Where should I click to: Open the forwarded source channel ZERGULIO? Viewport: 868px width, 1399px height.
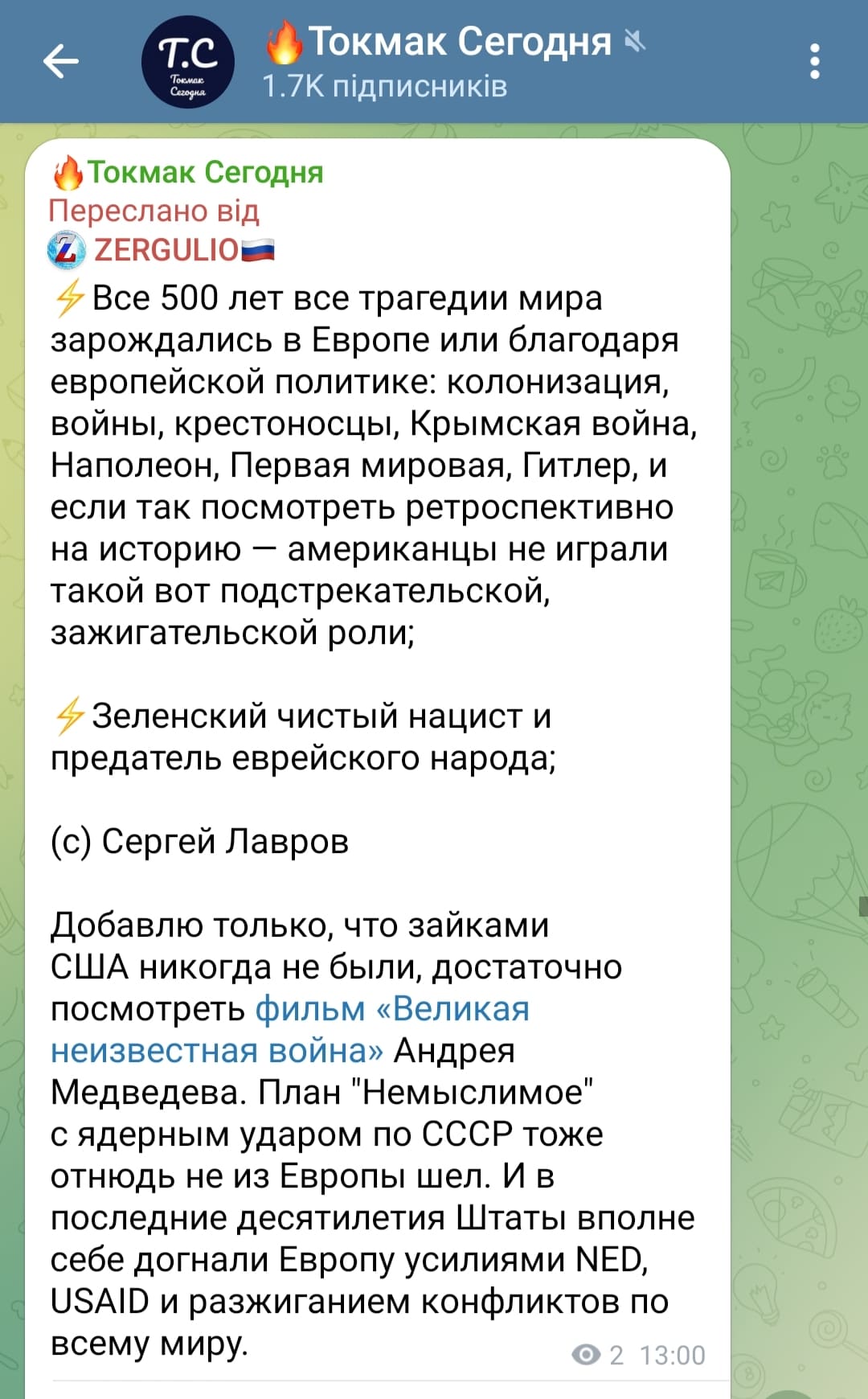point(166,250)
